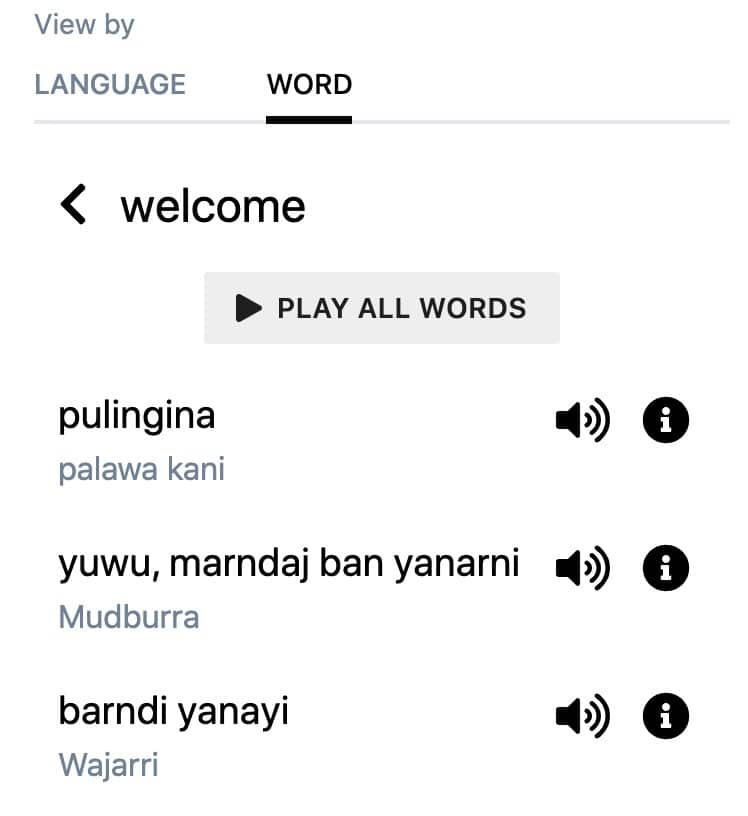The width and height of the screenshot is (748, 816).
Task: Click the play triangle inside Play All Words
Action: tap(247, 308)
